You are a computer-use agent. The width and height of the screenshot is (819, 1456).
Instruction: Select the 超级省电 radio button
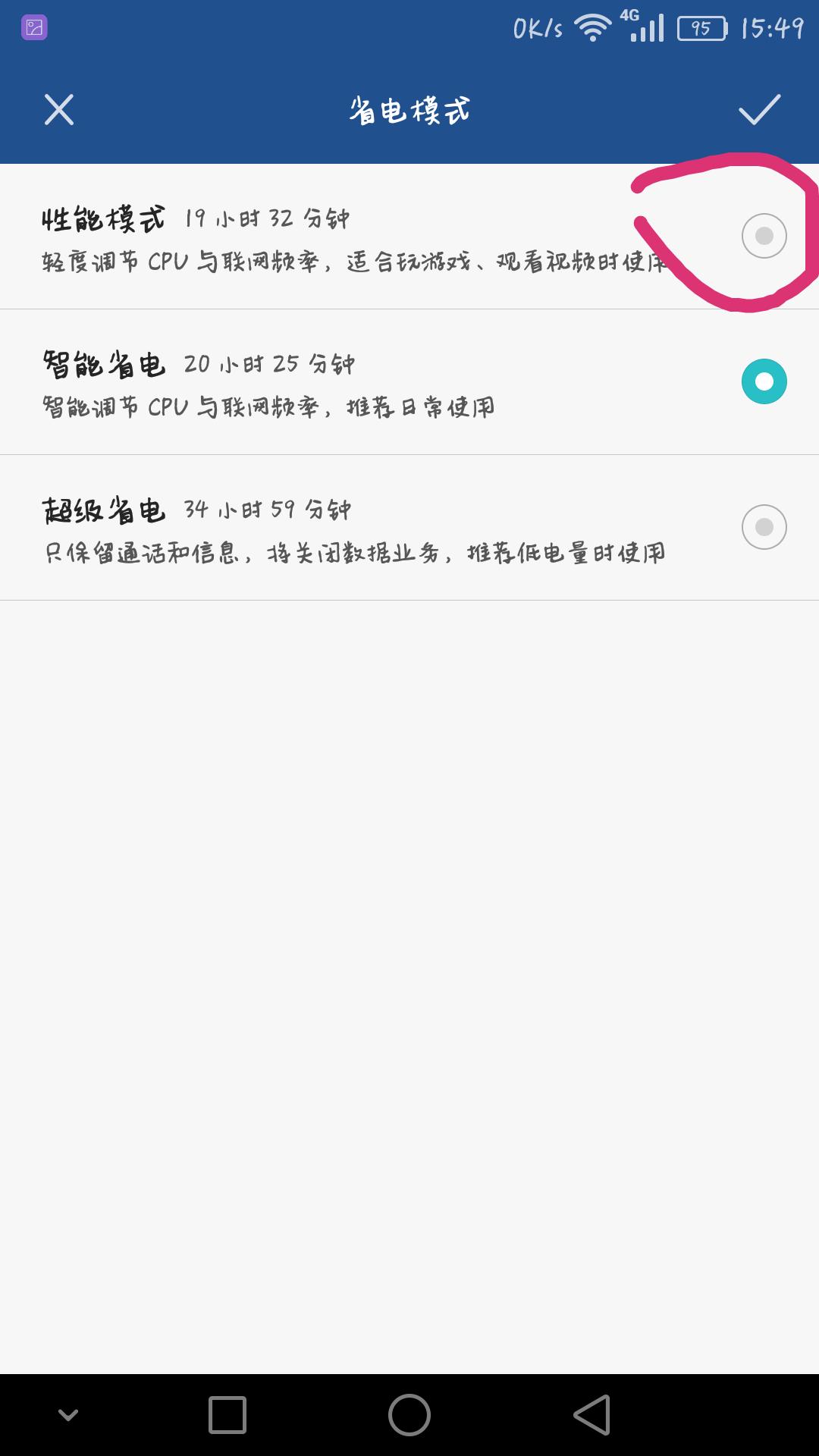764,526
